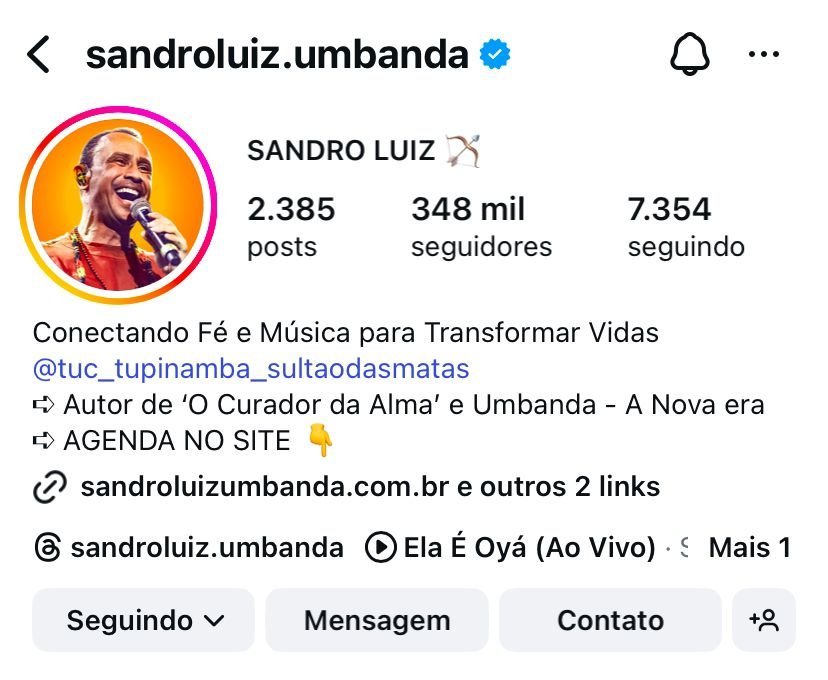
Task: Open the Threads profile sandroluiz.umbanda
Action: click(188, 547)
